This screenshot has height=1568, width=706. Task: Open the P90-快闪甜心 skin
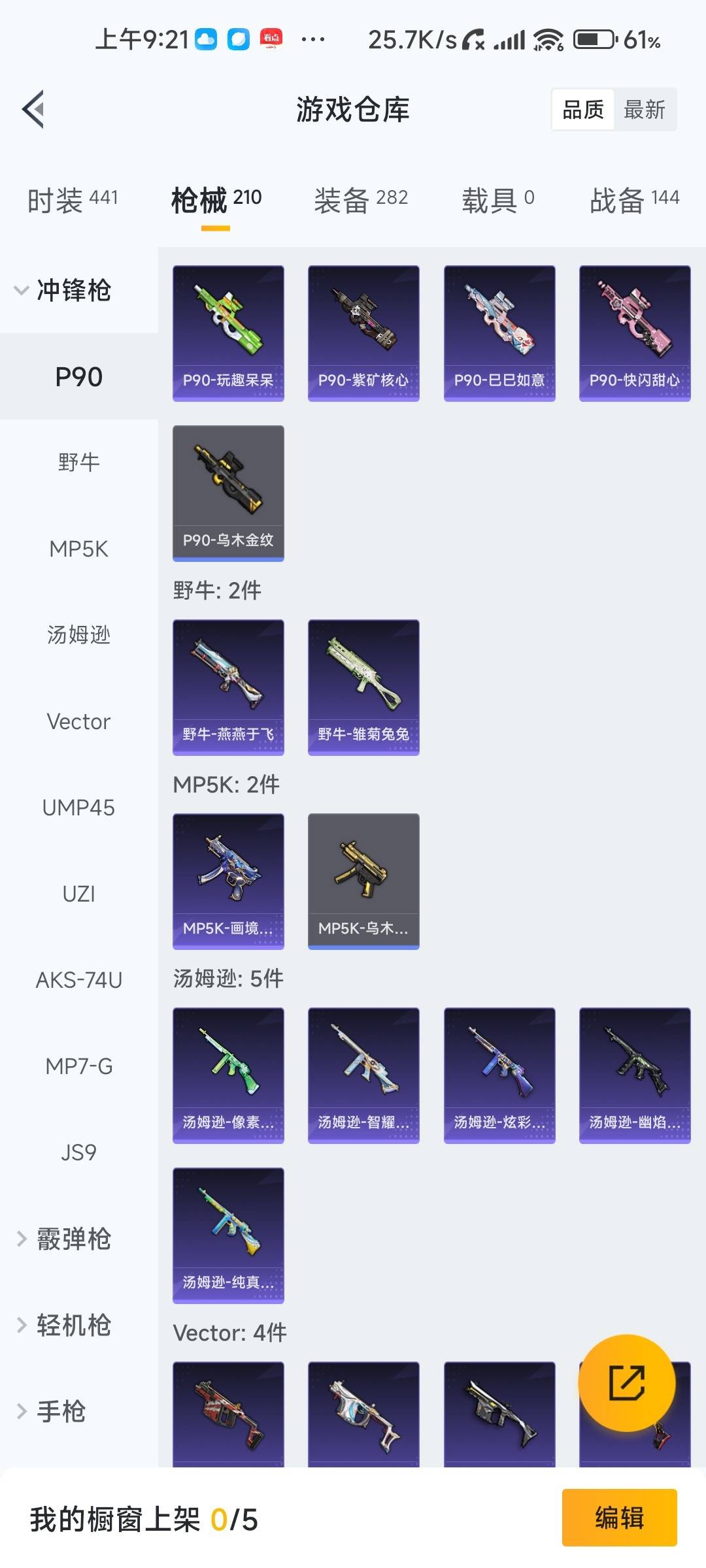(x=635, y=333)
